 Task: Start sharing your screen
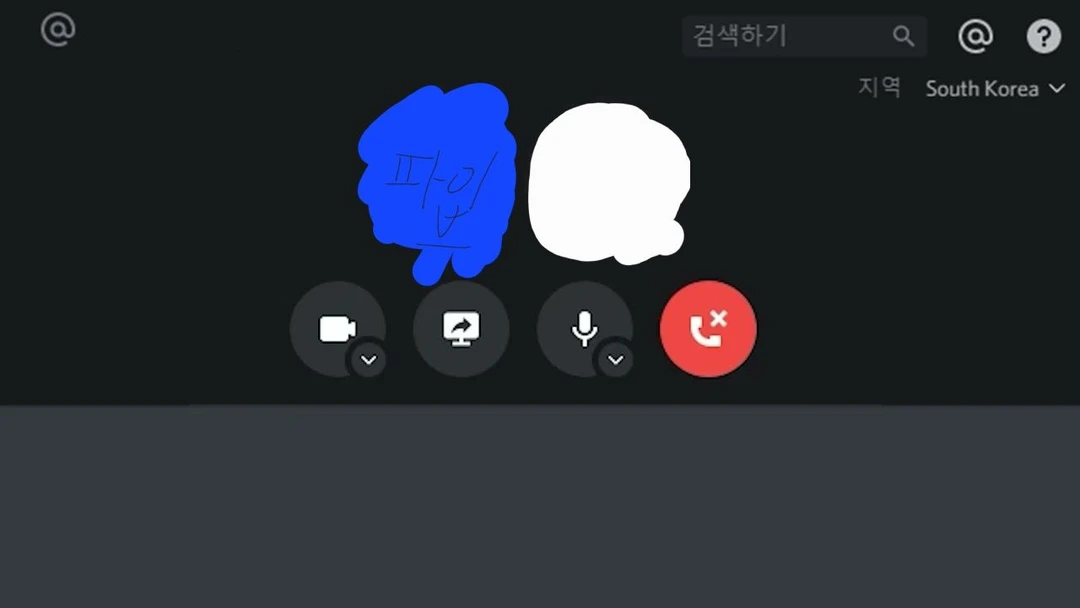point(461,328)
